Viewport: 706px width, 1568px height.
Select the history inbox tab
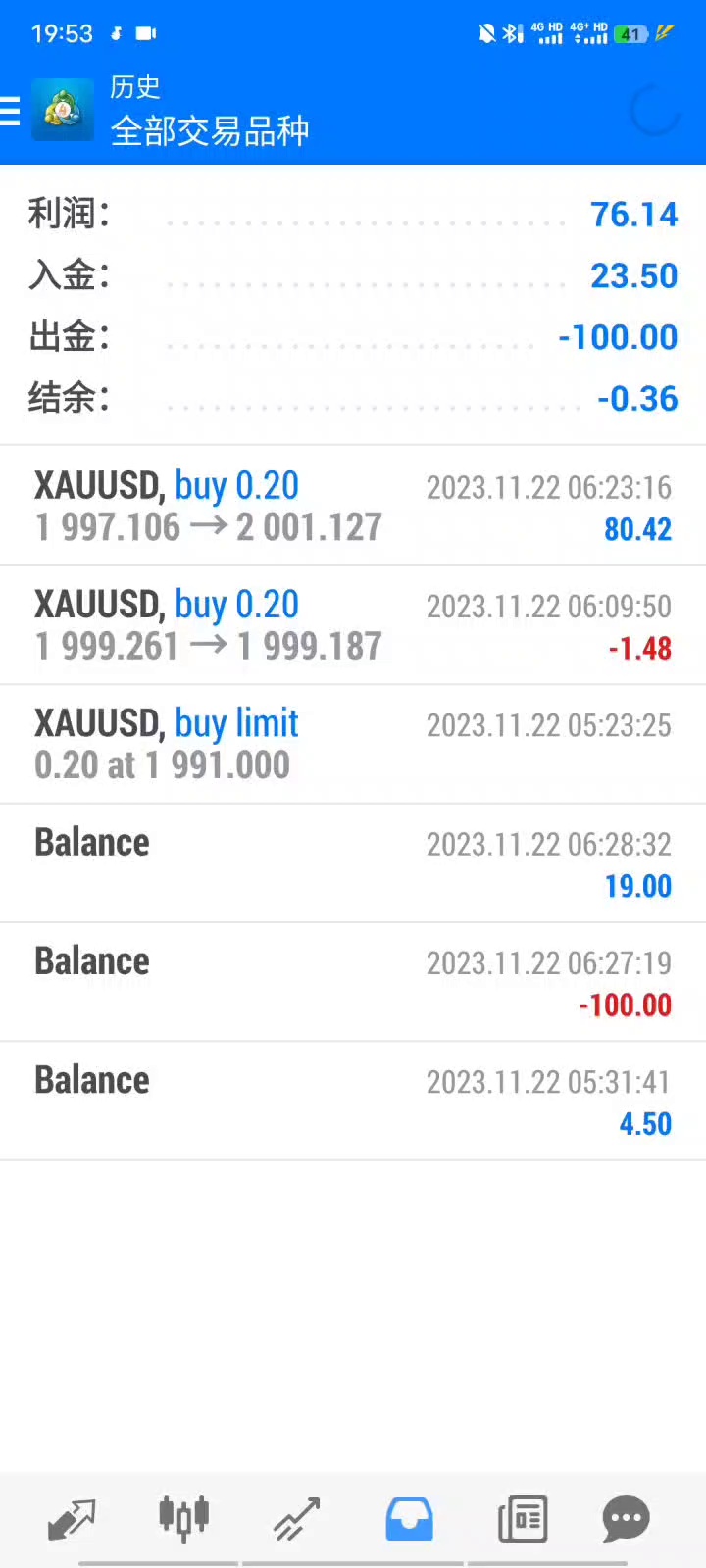410,1519
